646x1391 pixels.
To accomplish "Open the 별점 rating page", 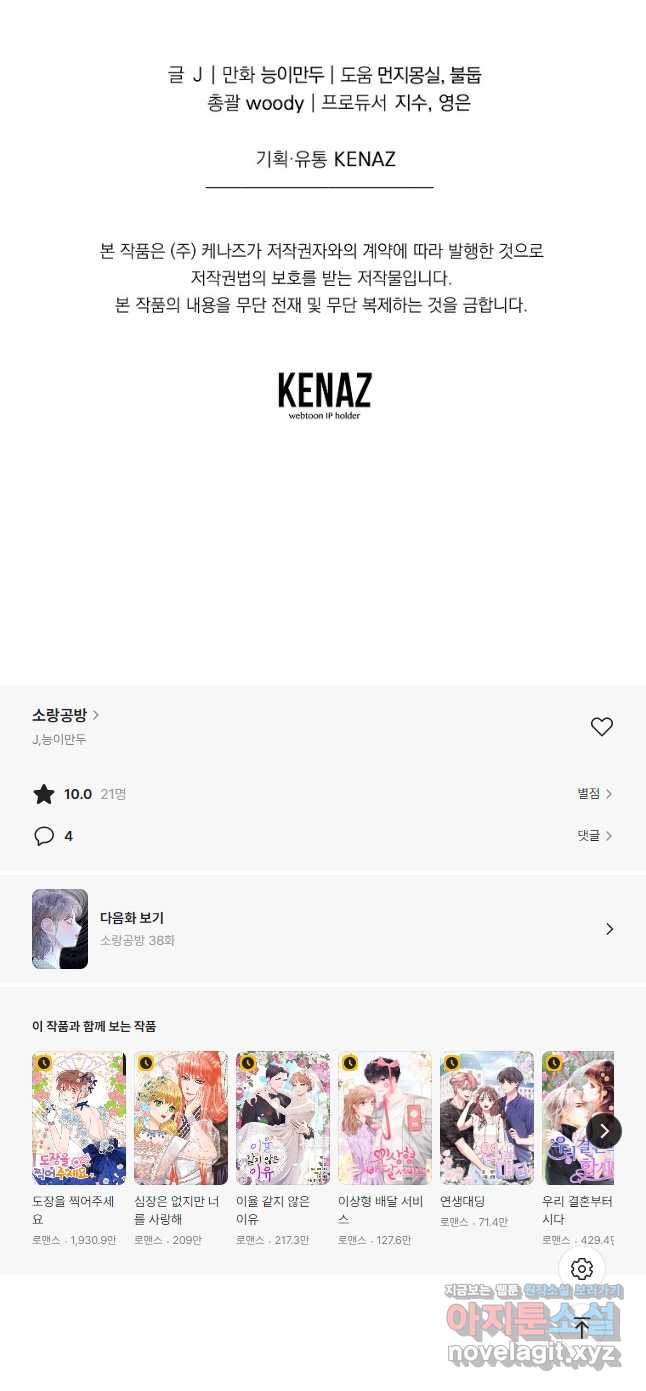I will click(x=595, y=793).
